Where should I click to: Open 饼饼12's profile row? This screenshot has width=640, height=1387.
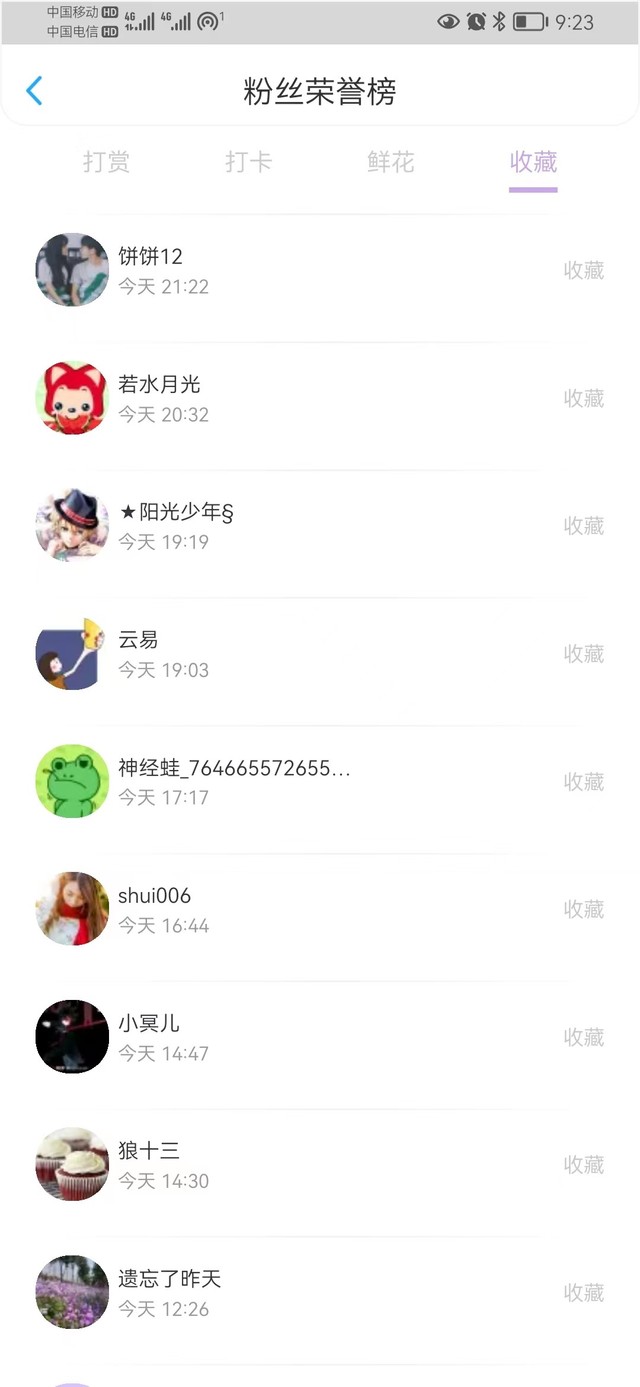pyautogui.click(x=320, y=270)
